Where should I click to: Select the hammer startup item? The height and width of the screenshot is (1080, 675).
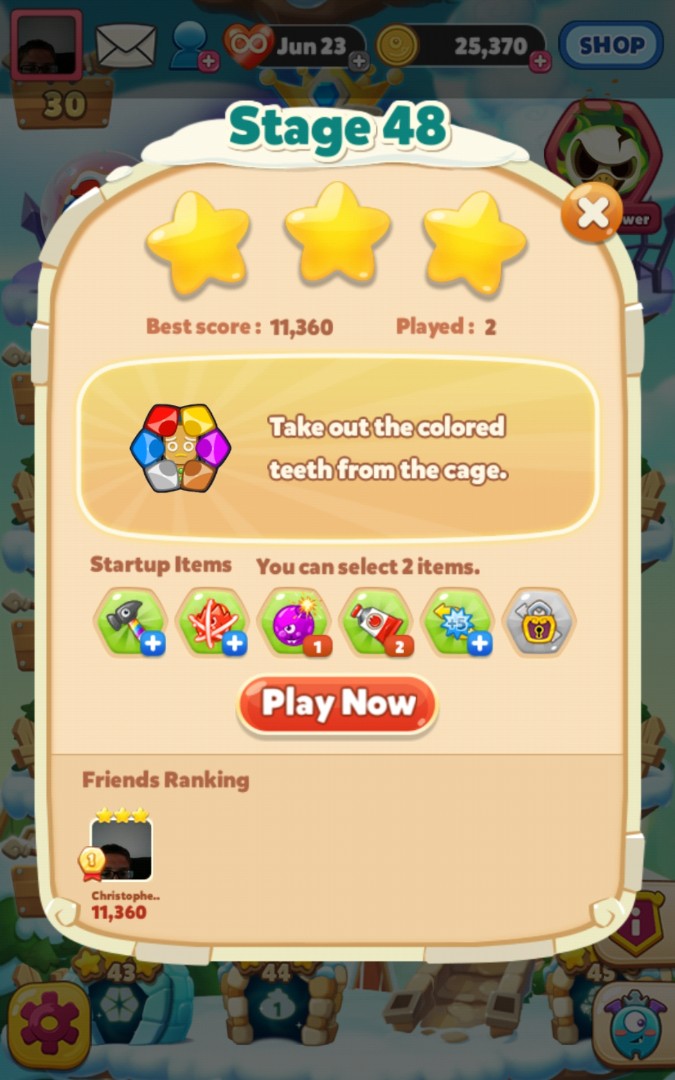tap(130, 622)
